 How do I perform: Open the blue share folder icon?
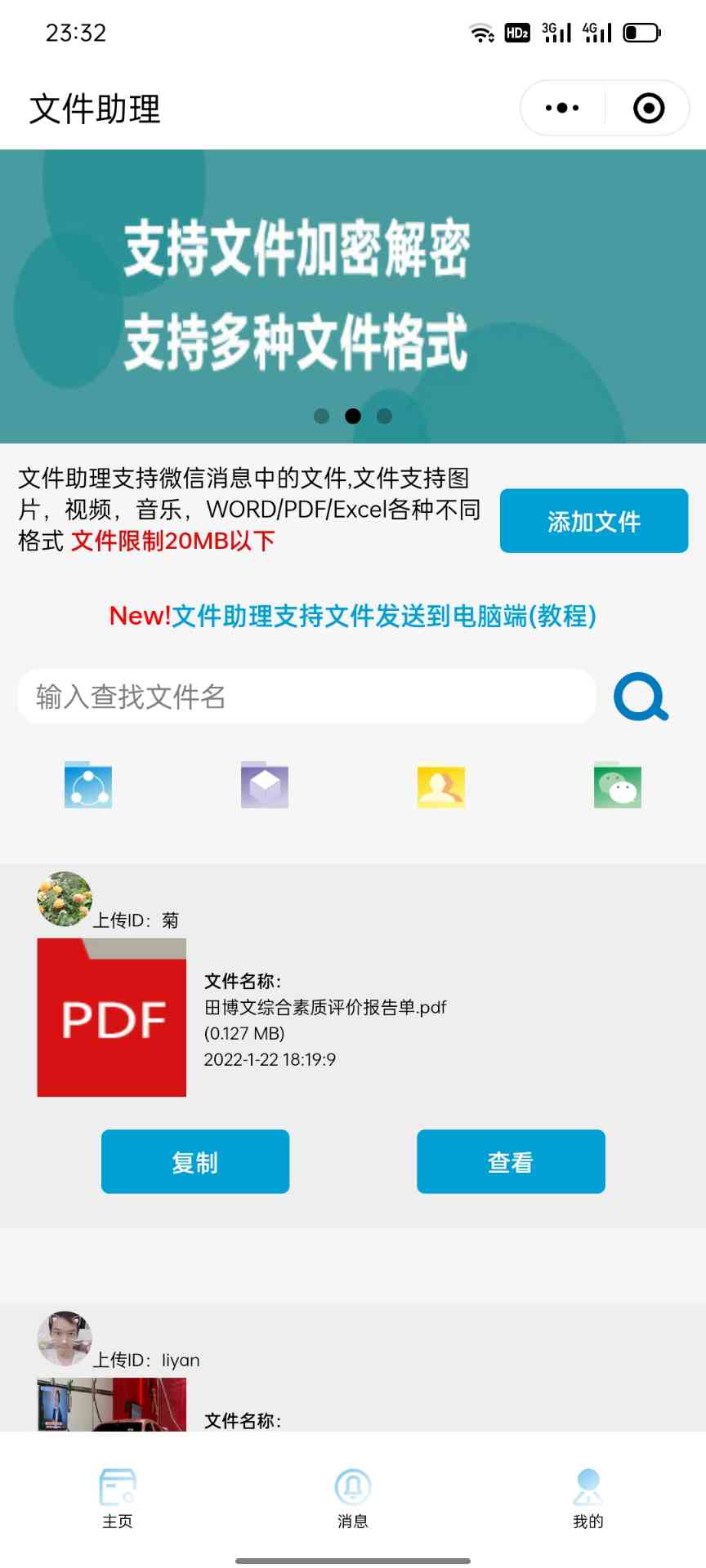click(x=88, y=786)
